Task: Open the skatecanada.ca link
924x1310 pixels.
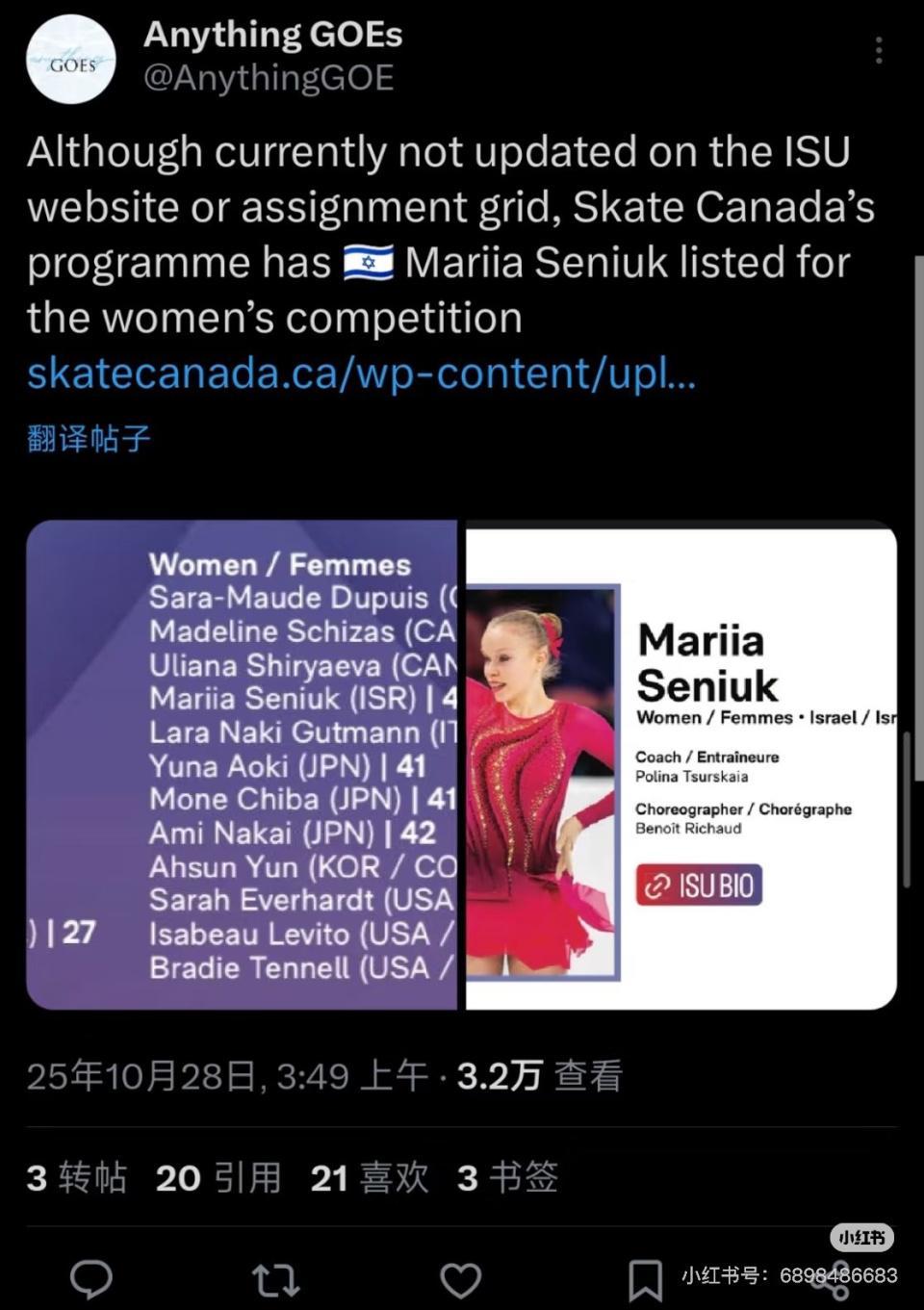Action: pyautogui.click(x=361, y=373)
